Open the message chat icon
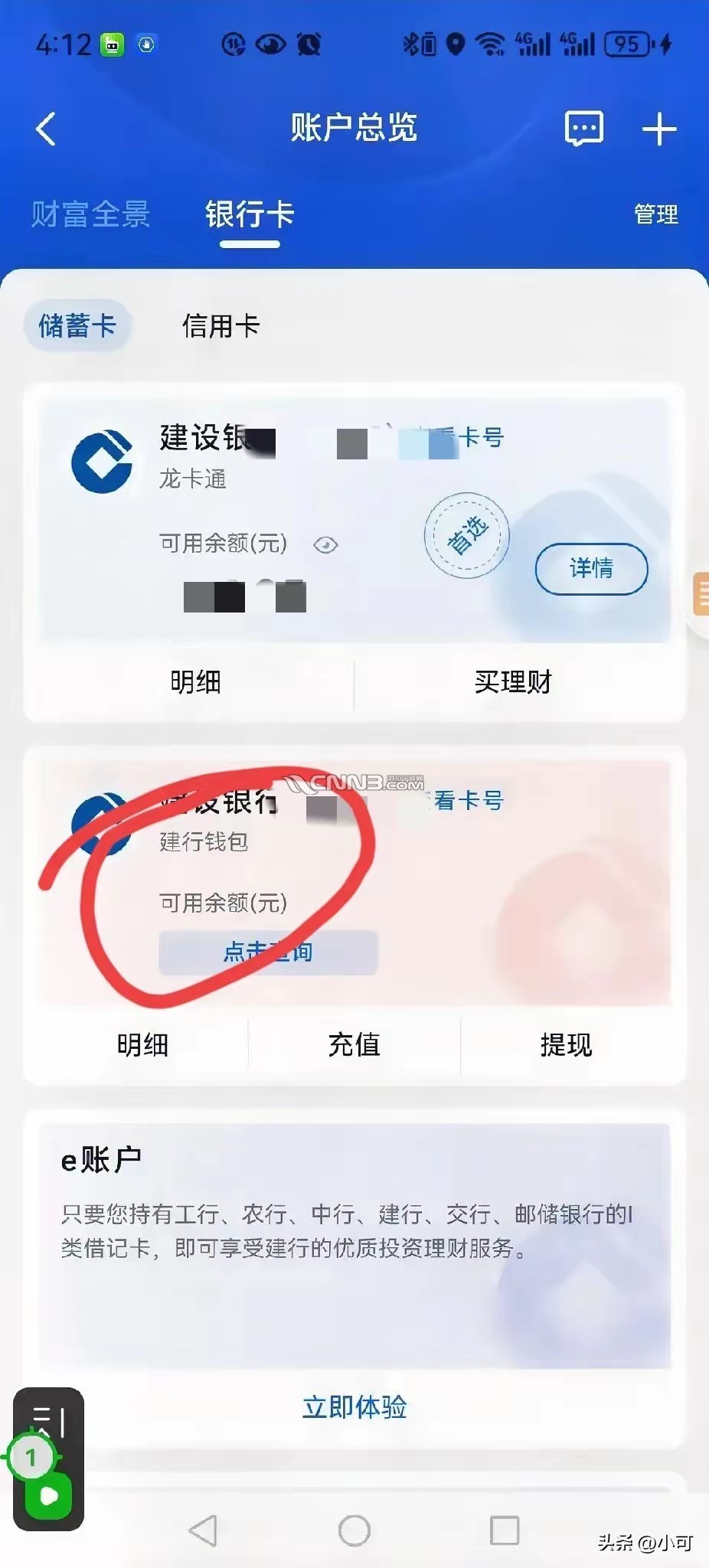709x1568 pixels. point(583,129)
